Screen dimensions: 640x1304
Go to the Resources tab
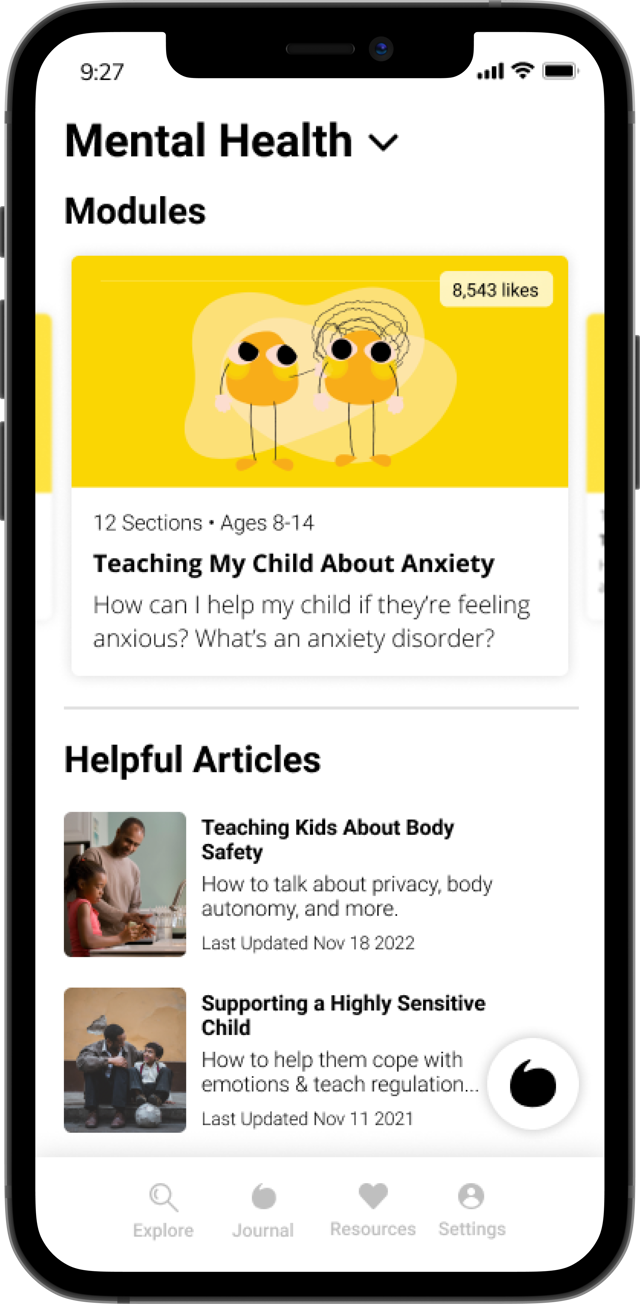(x=372, y=1208)
